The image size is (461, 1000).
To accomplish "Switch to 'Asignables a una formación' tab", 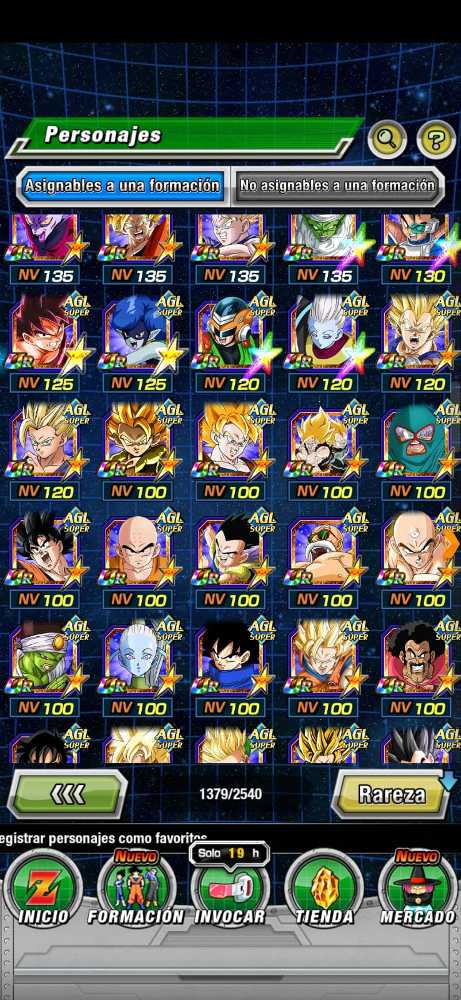I will point(122,186).
